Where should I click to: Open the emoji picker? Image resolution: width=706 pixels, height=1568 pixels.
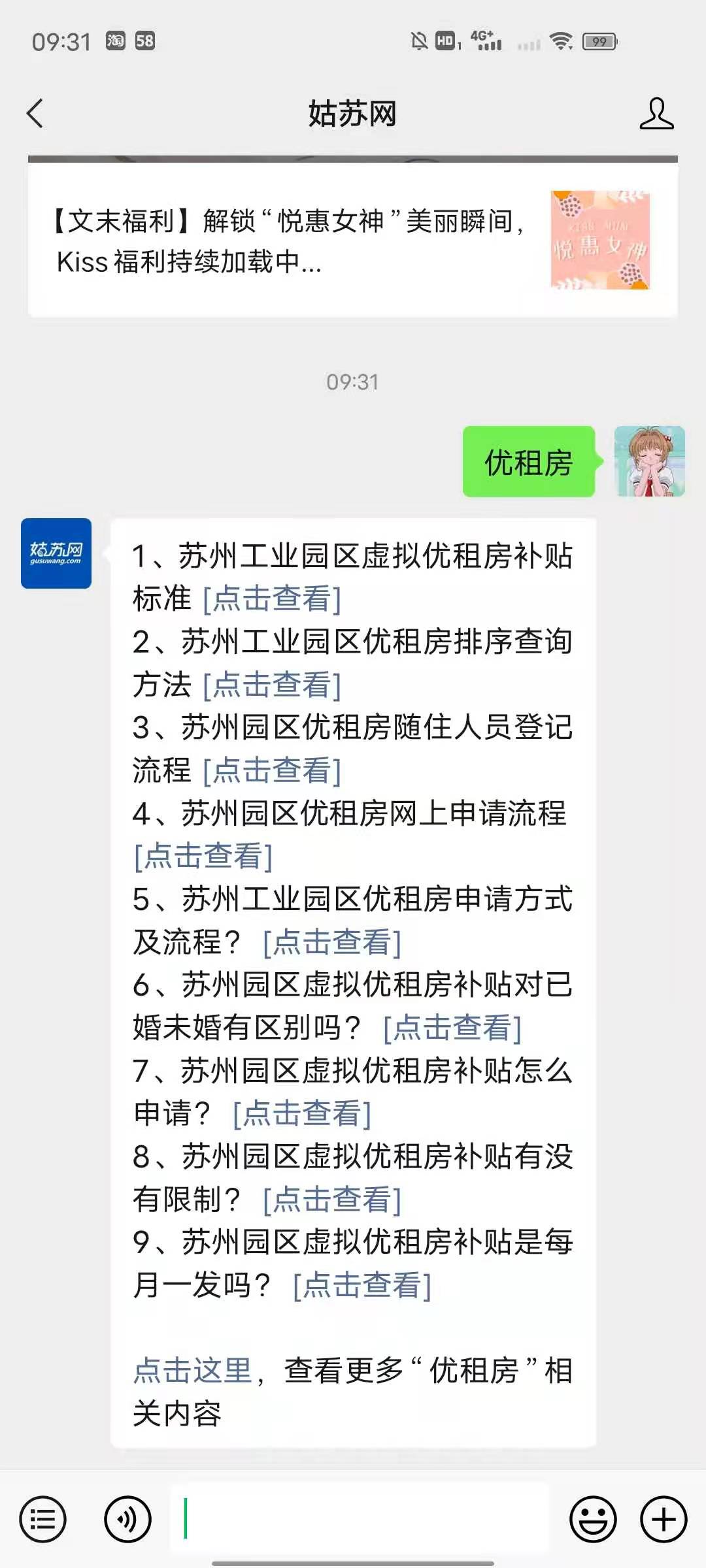[x=593, y=1519]
